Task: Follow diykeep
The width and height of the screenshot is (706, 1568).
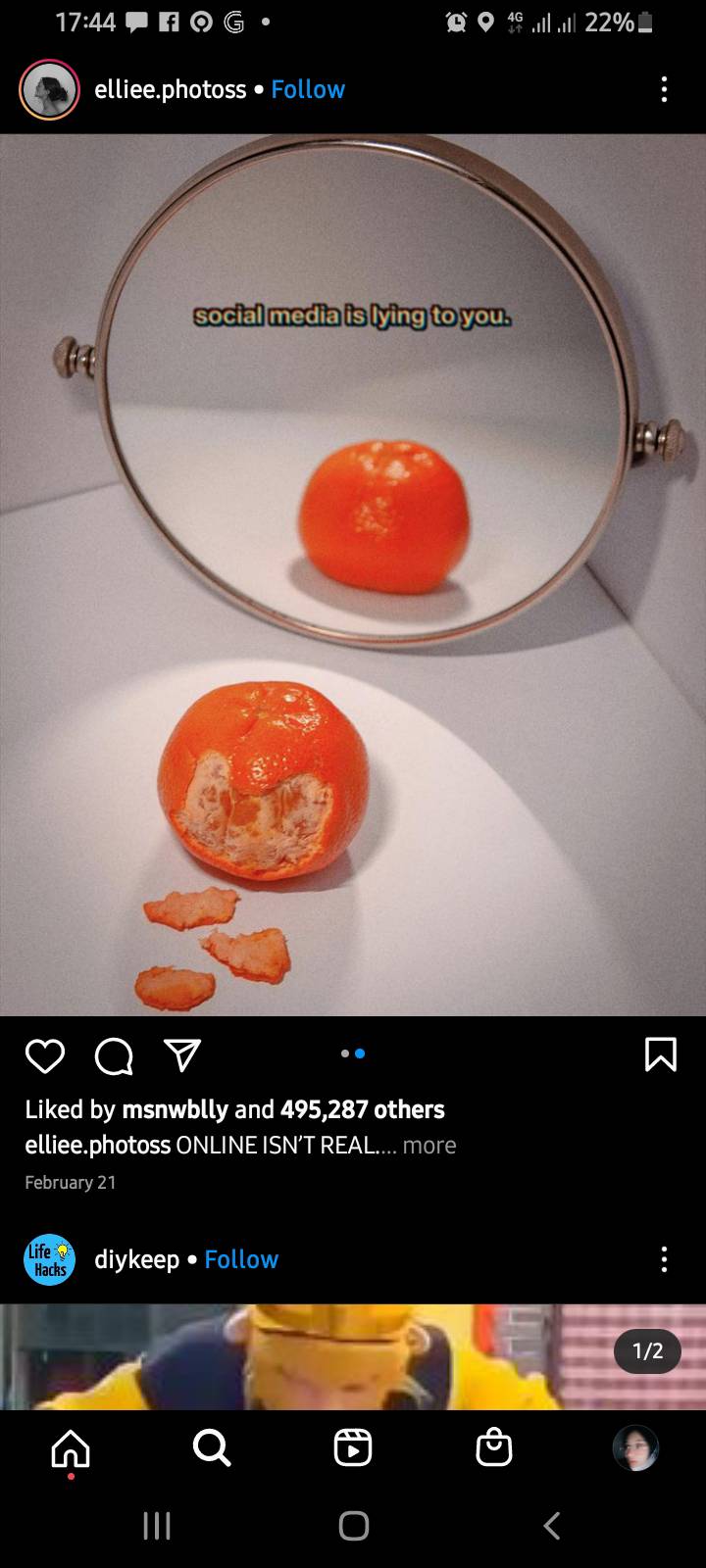Action: (x=241, y=1259)
